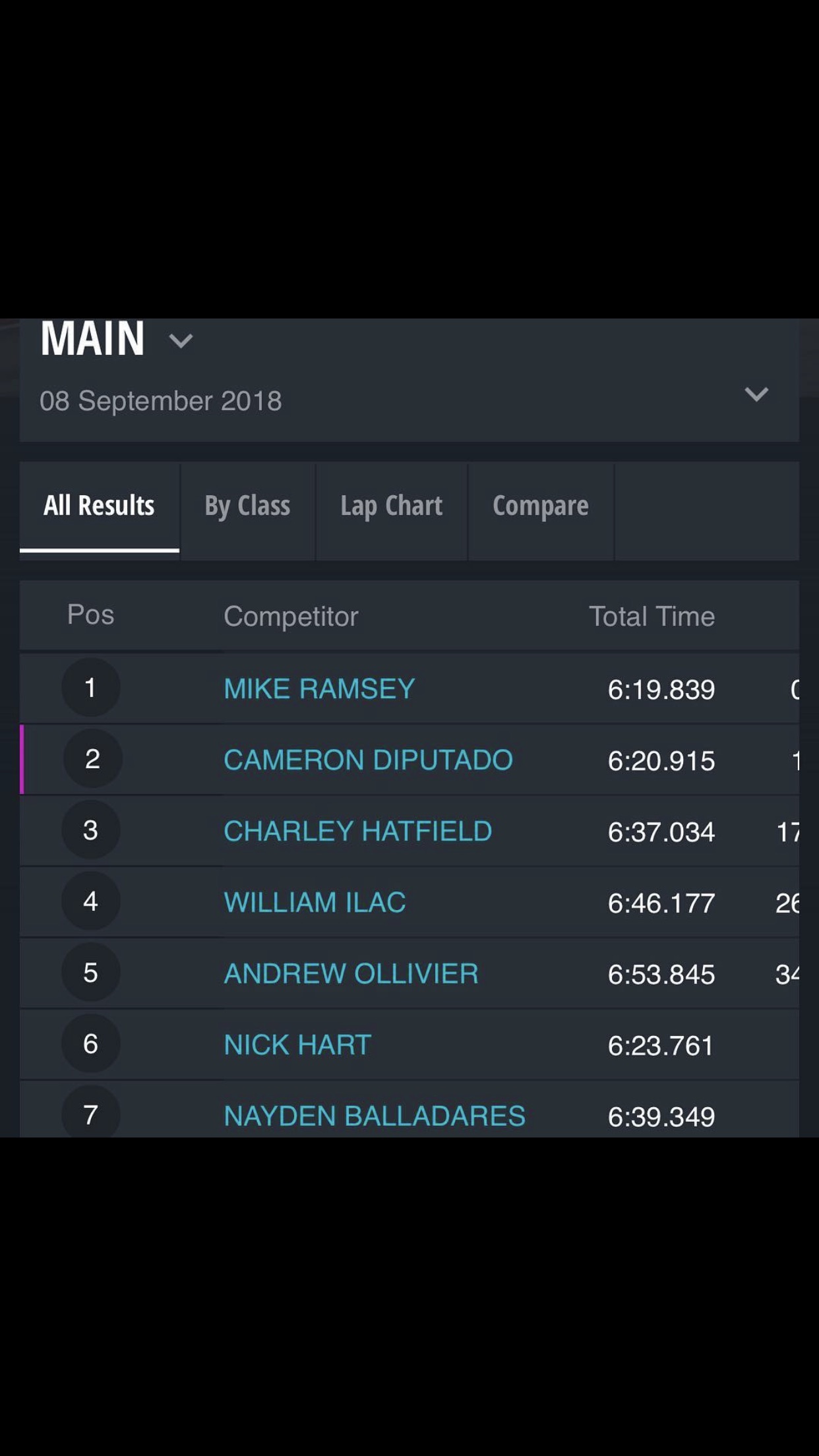Screen dimensions: 819x1456
Task: View CHARLEY HATFIELD's results
Action: tap(357, 831)
